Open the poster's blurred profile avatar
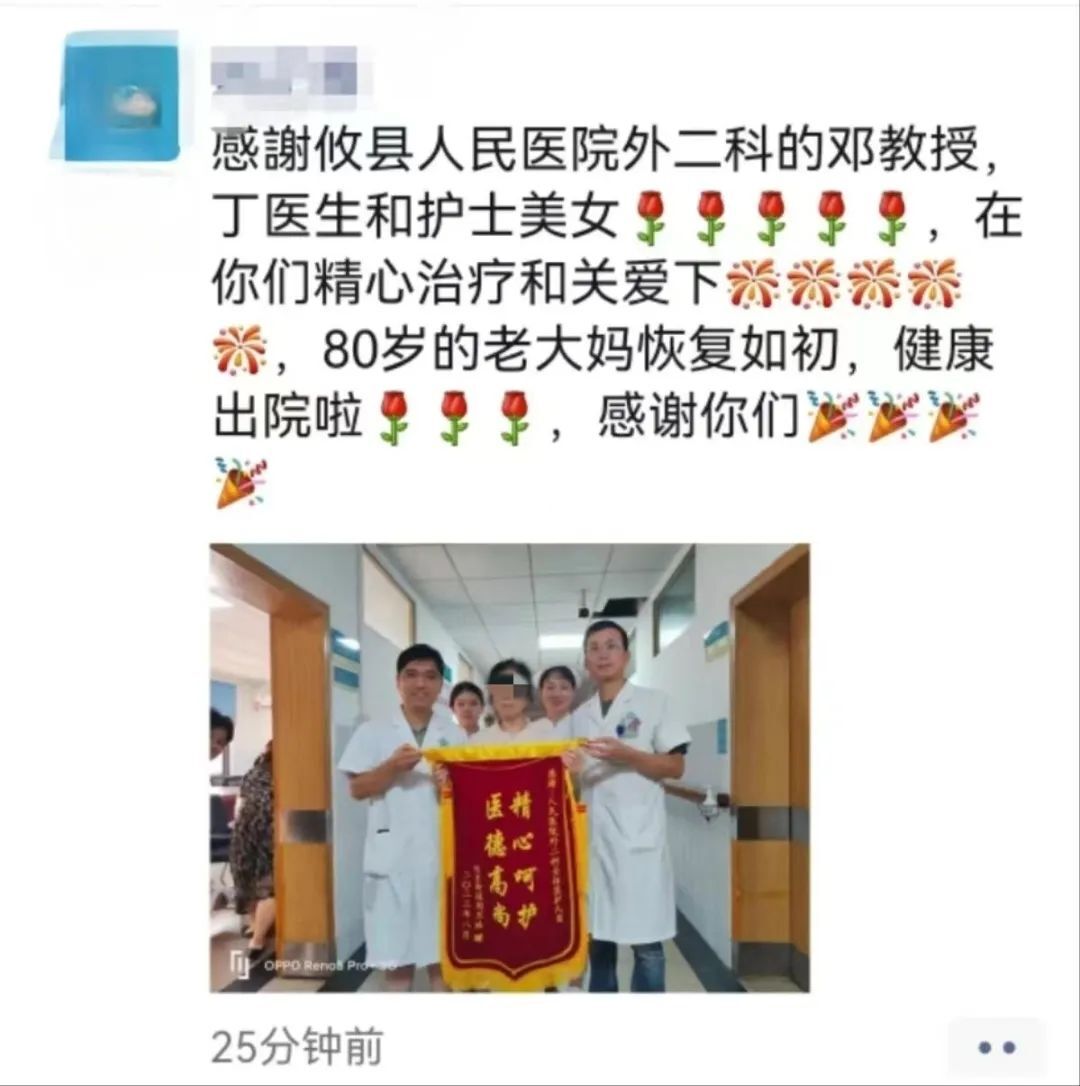The width and height of the screenshot is (1080, 1086). click(x=118, y=98)
